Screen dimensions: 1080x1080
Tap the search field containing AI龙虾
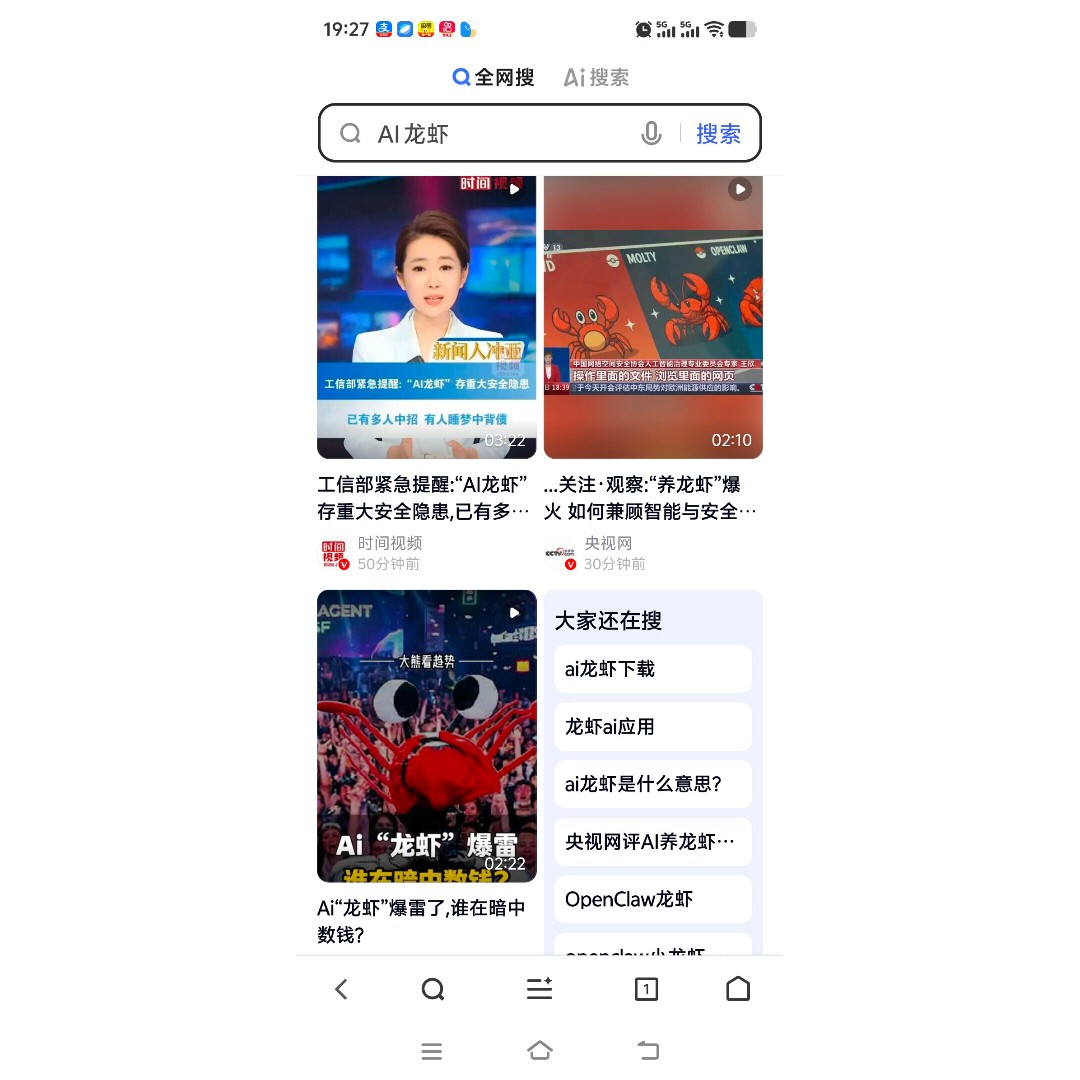(x=500, y=133)
